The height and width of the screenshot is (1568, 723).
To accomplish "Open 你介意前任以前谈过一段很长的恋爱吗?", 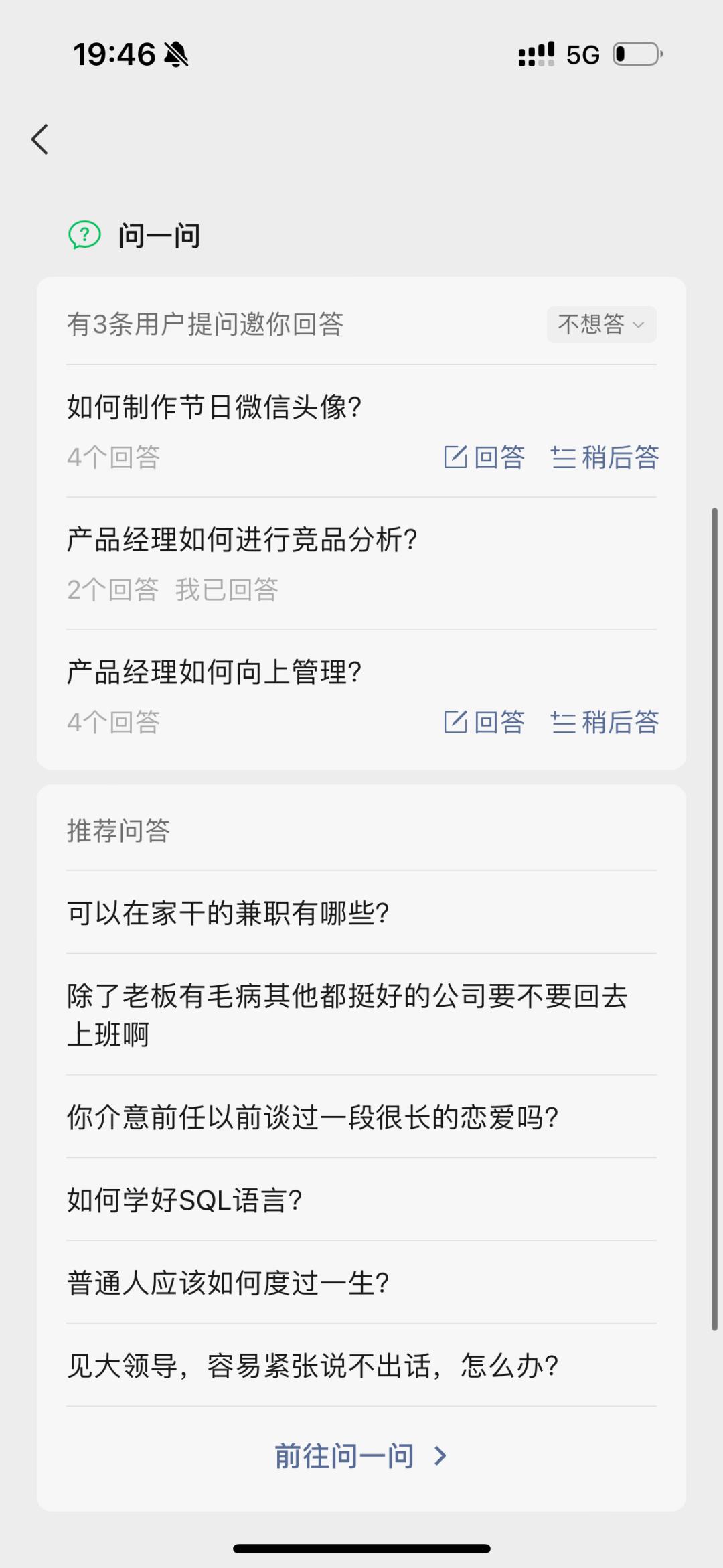I will click(313, 1117).
